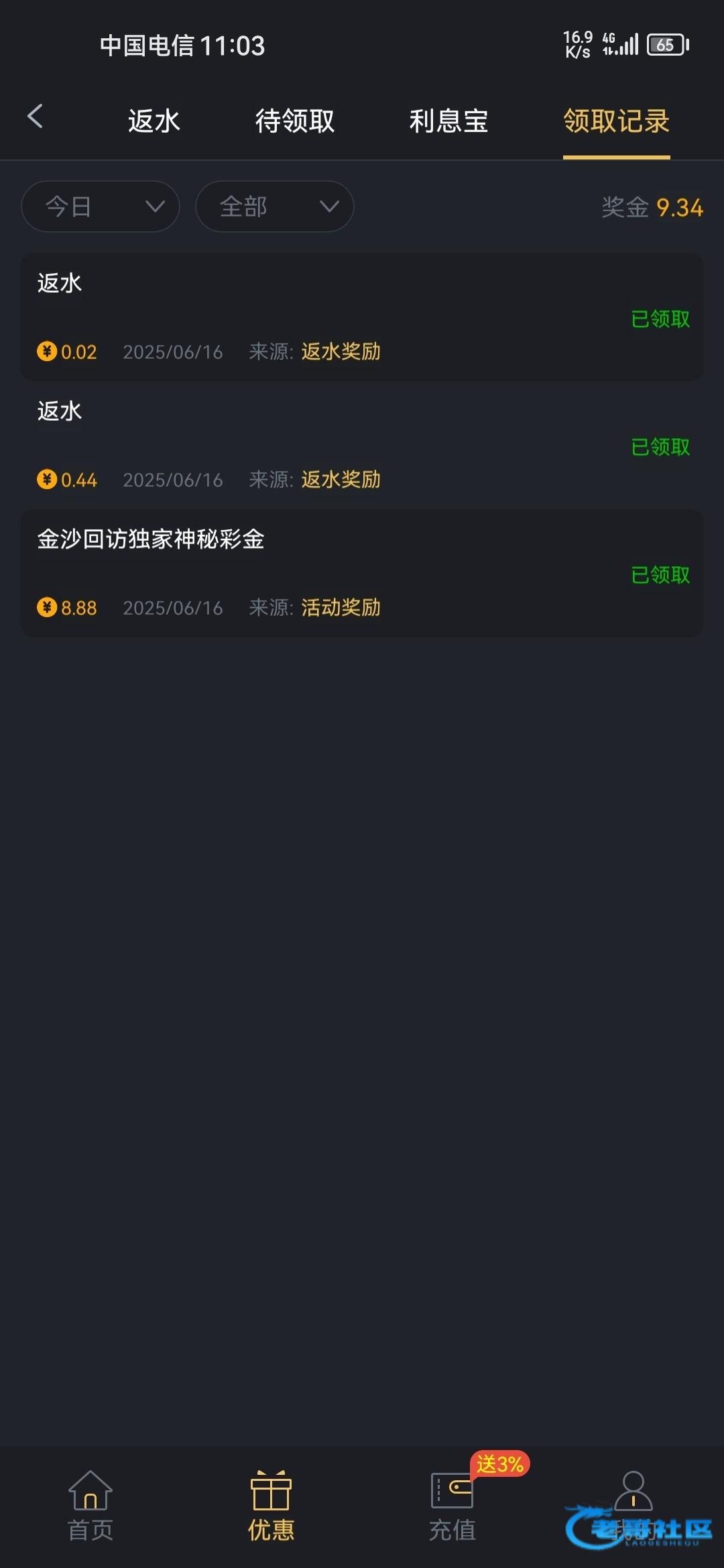Go to the 首页 home tab
The height and width of the screenshot is (1568, 724).
(x=90, y=1506)
